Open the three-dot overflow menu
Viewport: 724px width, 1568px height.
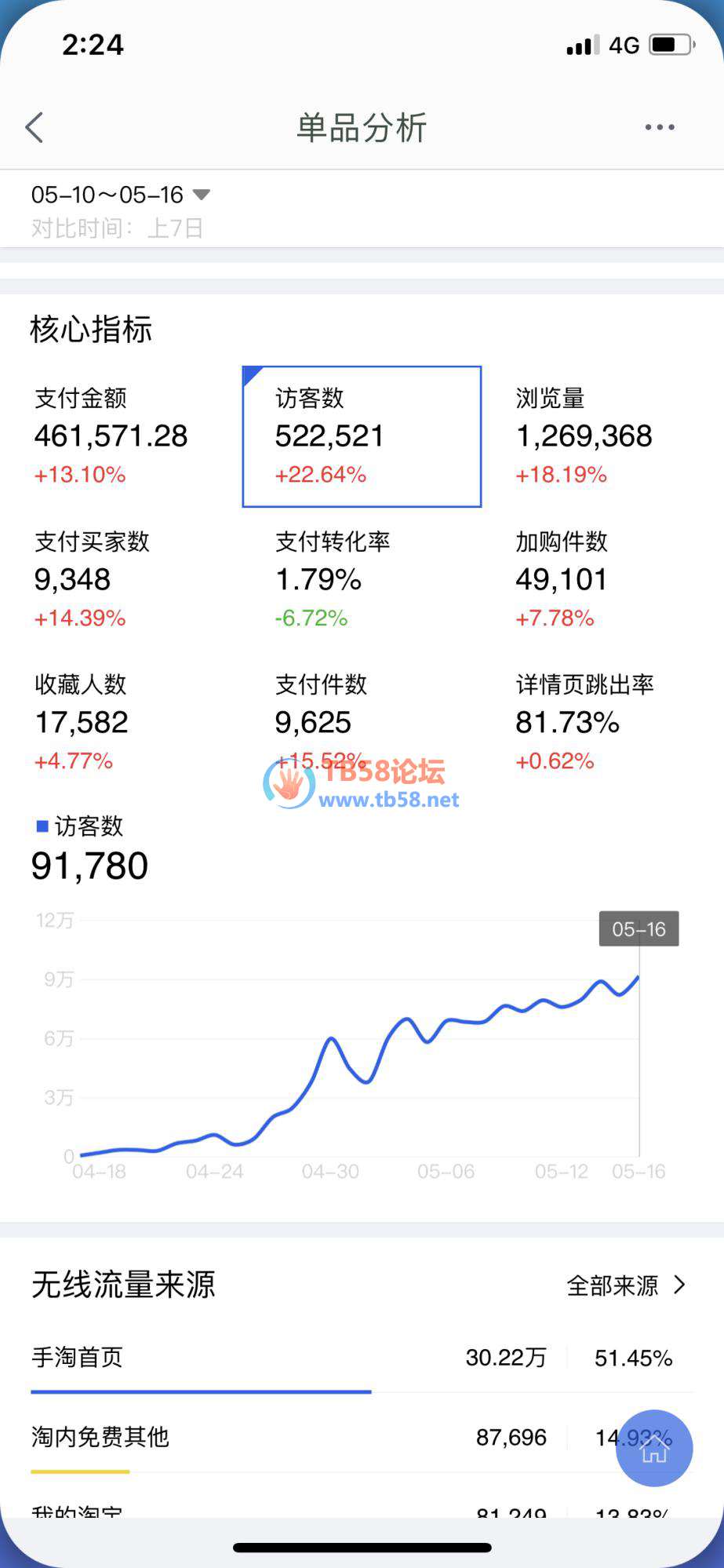click(x=659, y=127)
